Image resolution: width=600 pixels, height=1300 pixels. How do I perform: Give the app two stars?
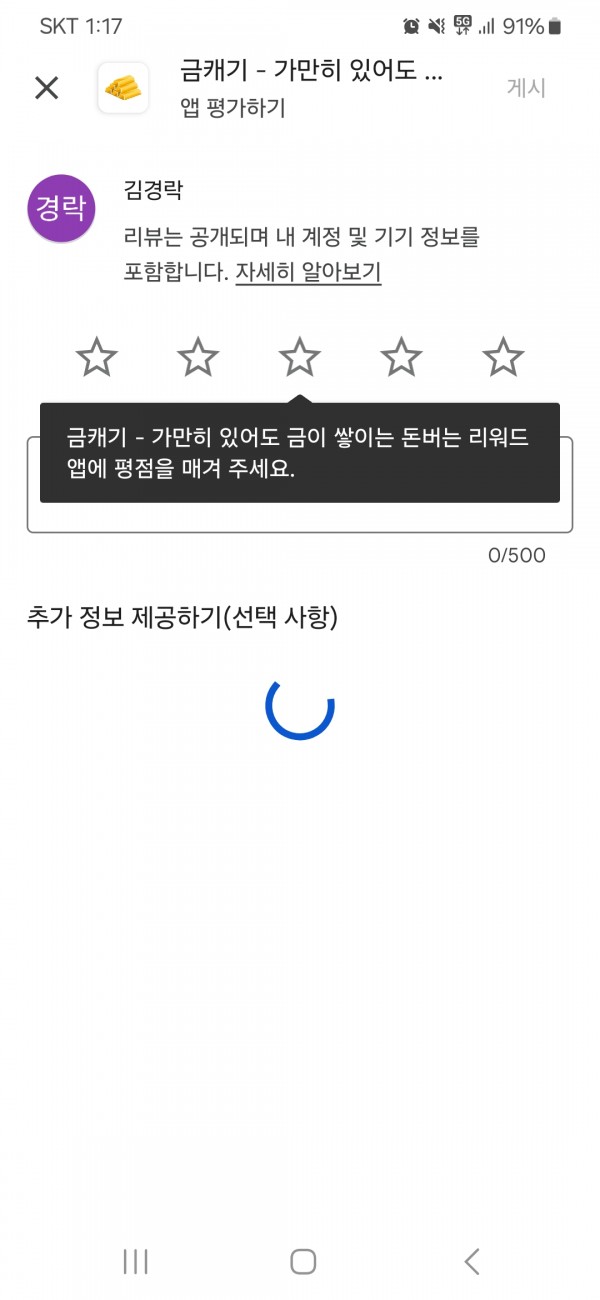click(x=198, y=357)
